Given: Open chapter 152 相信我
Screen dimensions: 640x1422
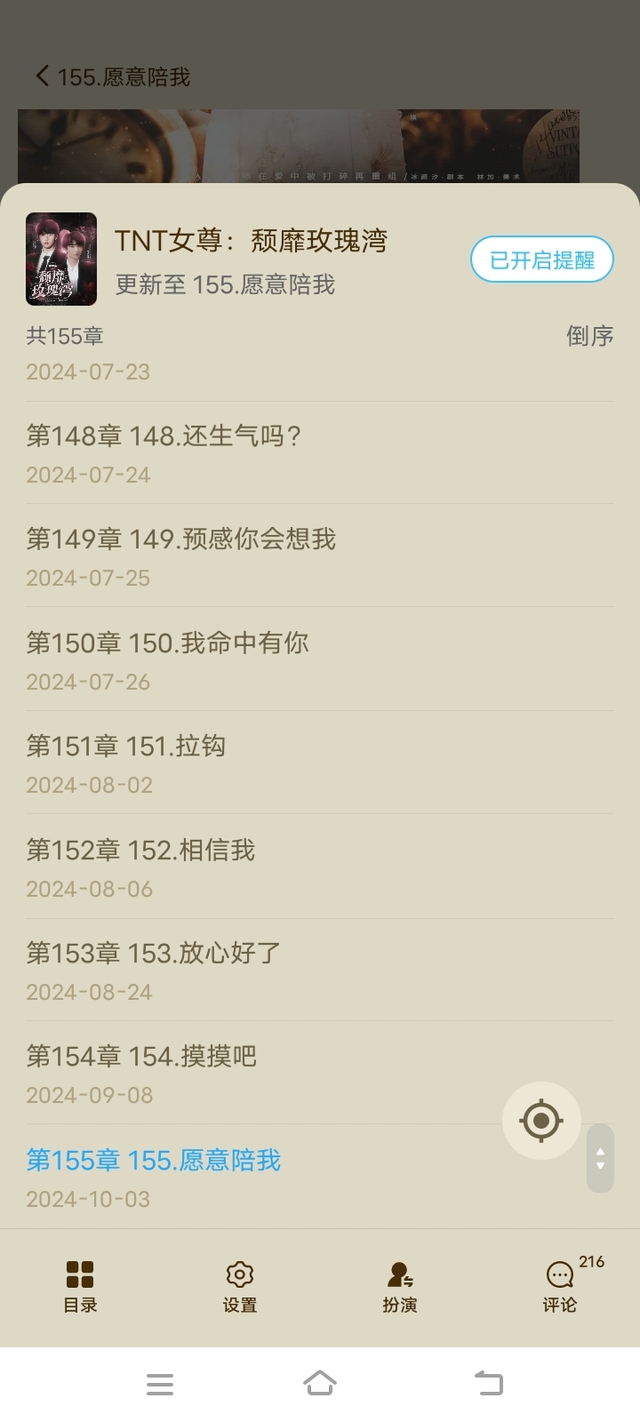Looking at the screenshot, I should click(x=140, y=850).
